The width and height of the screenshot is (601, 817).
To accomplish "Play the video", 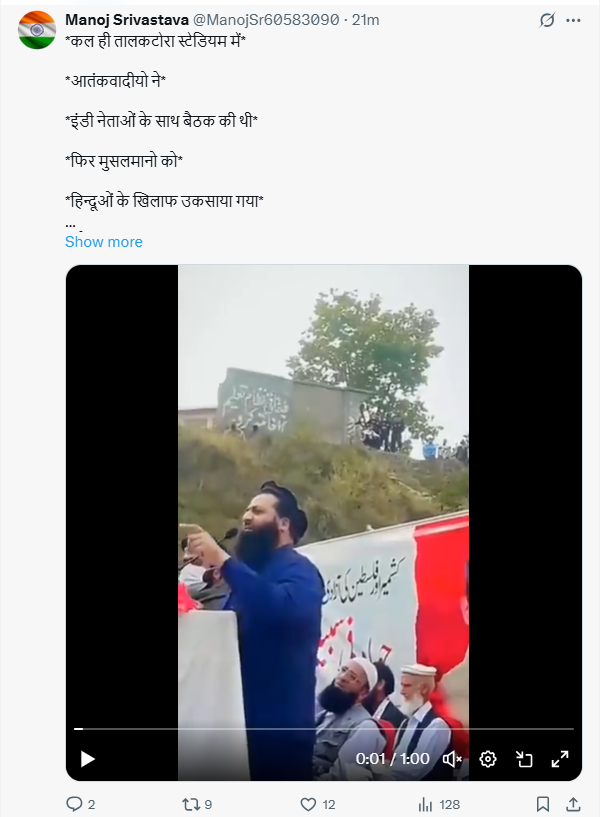I will point(88,759).
